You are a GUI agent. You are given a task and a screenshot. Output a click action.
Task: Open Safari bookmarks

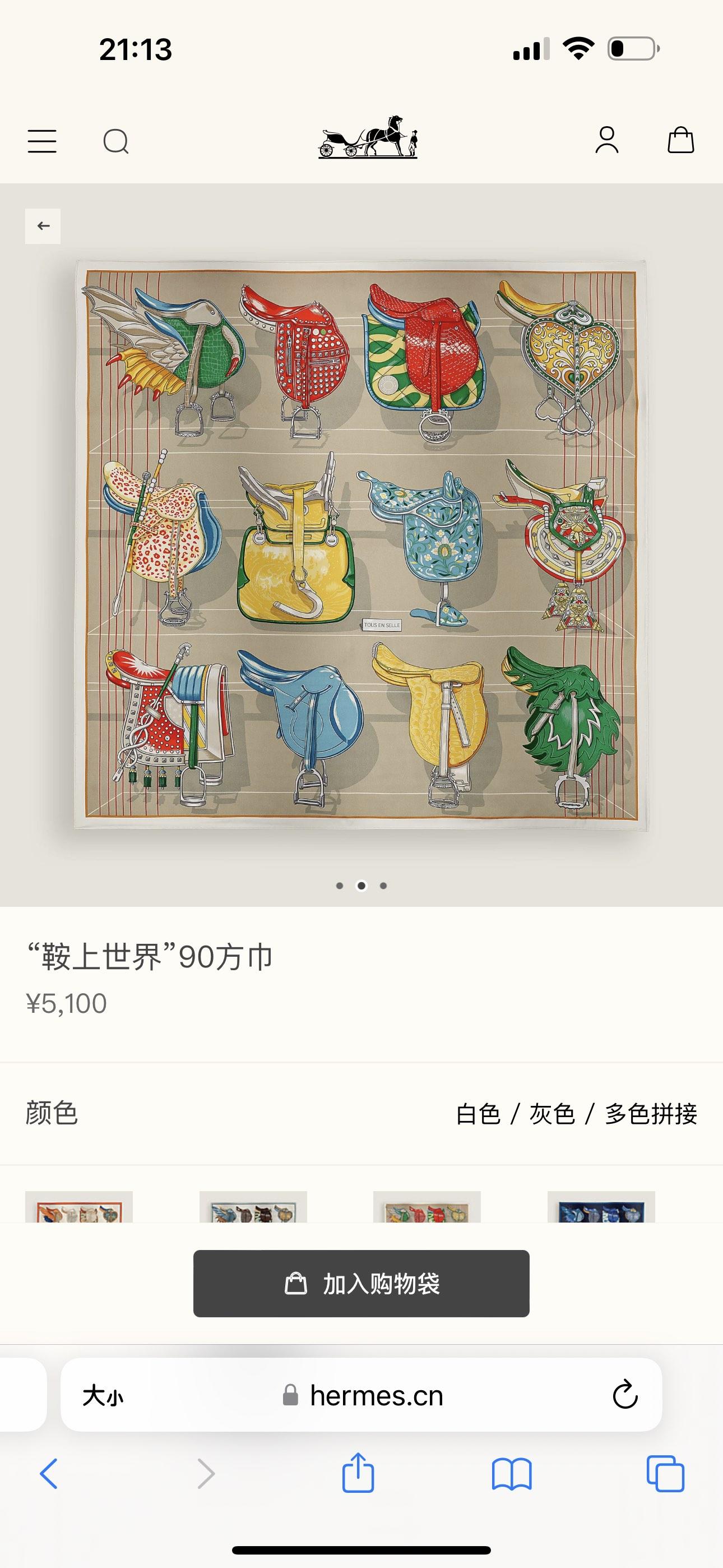pos(512,1474)
